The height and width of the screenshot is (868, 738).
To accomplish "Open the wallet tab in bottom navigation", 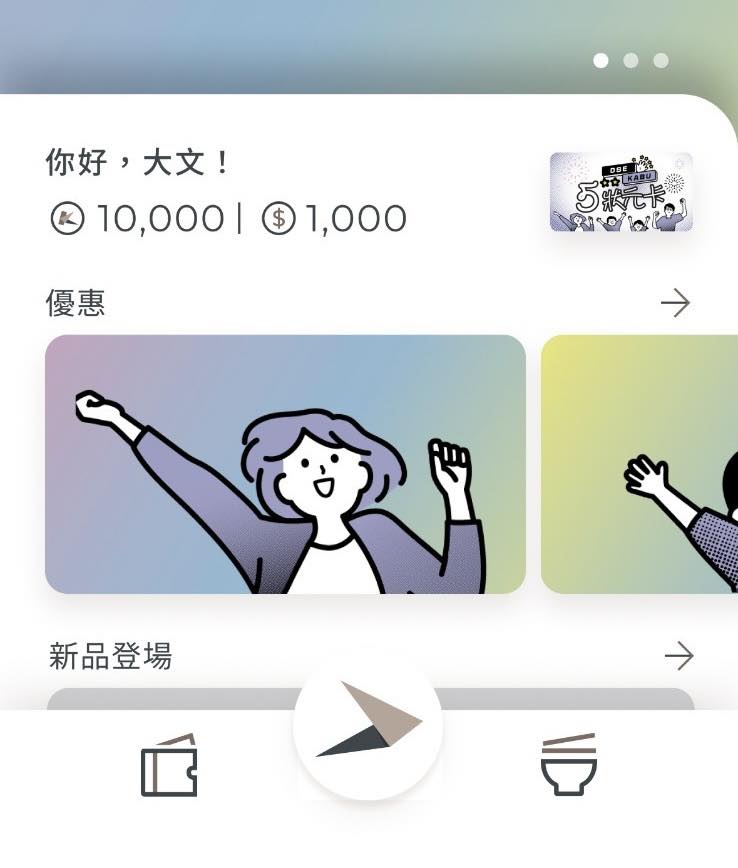I will (169, 766).
